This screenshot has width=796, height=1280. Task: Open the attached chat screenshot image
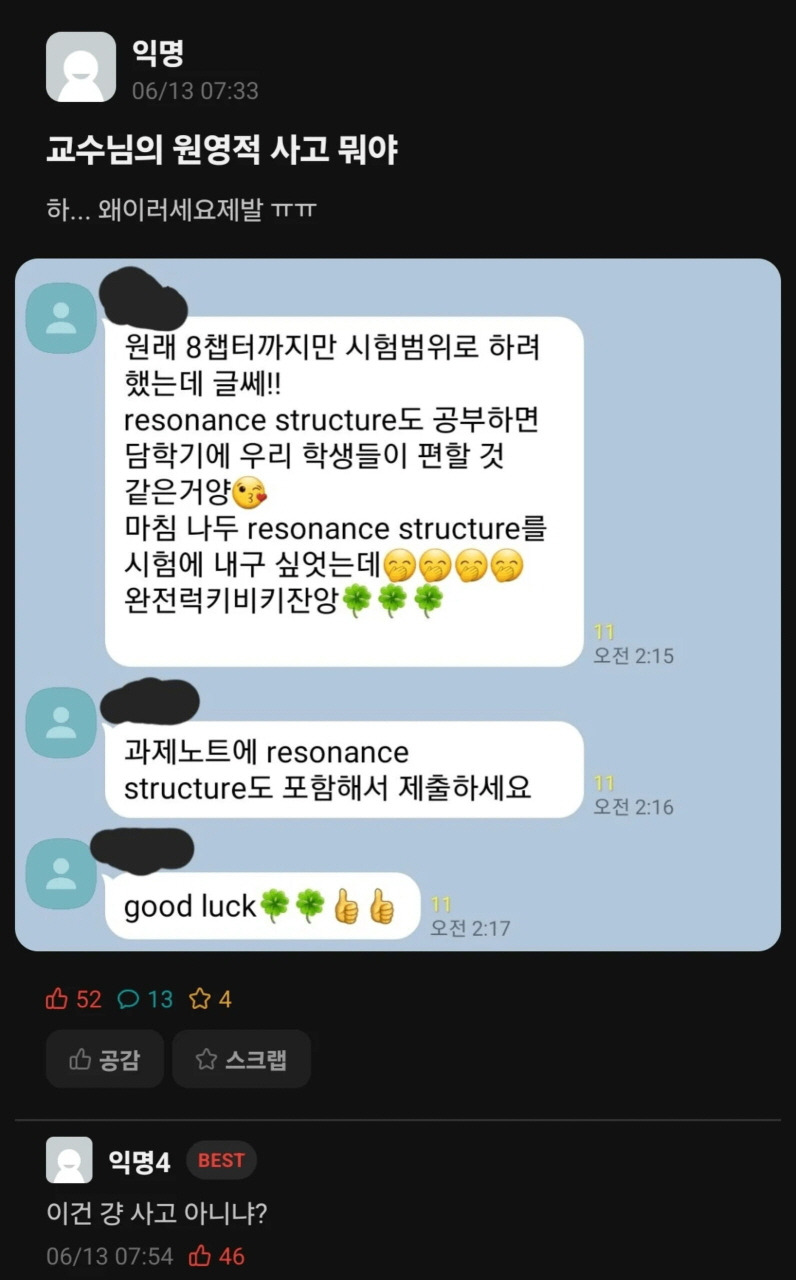click(x=398, y=600)
